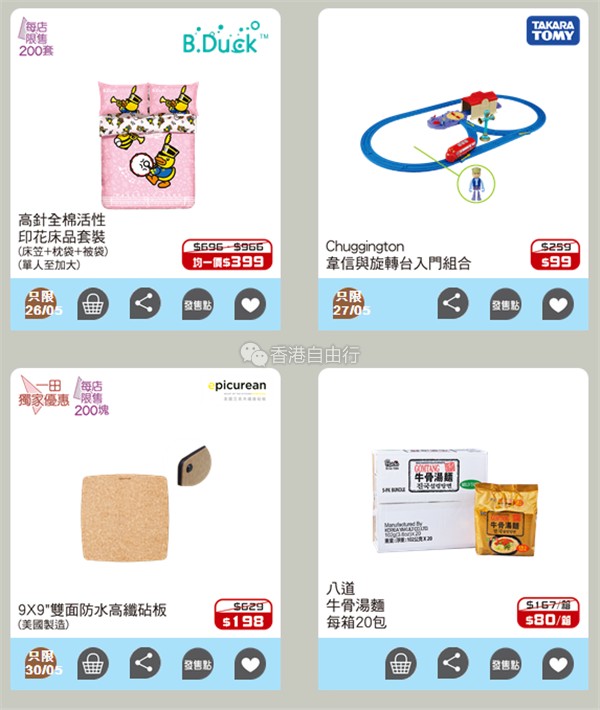
Task: Favorite the epicurean cutting board
Action: 250,664
